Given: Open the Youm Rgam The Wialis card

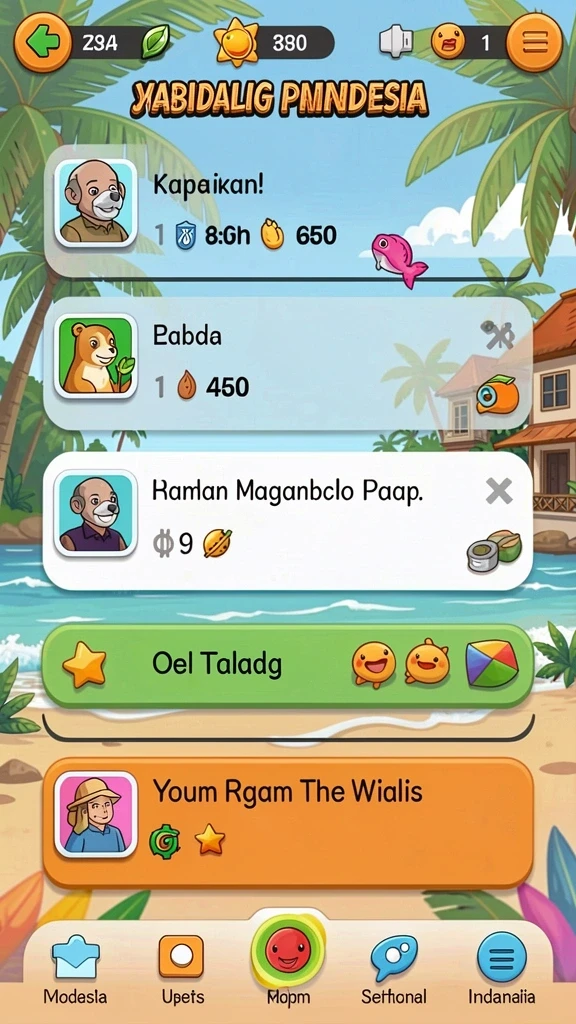Looking at the screenshot, I should click(287, 823).
